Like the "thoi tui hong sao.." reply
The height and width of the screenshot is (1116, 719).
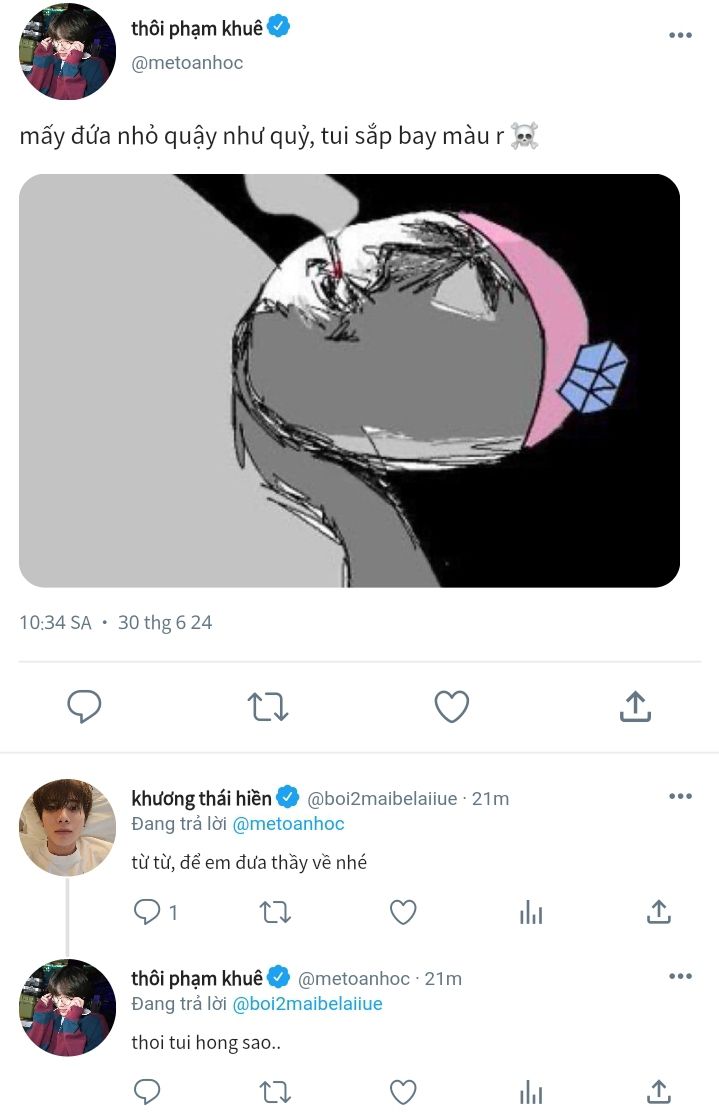click(x=403, y=1091)
